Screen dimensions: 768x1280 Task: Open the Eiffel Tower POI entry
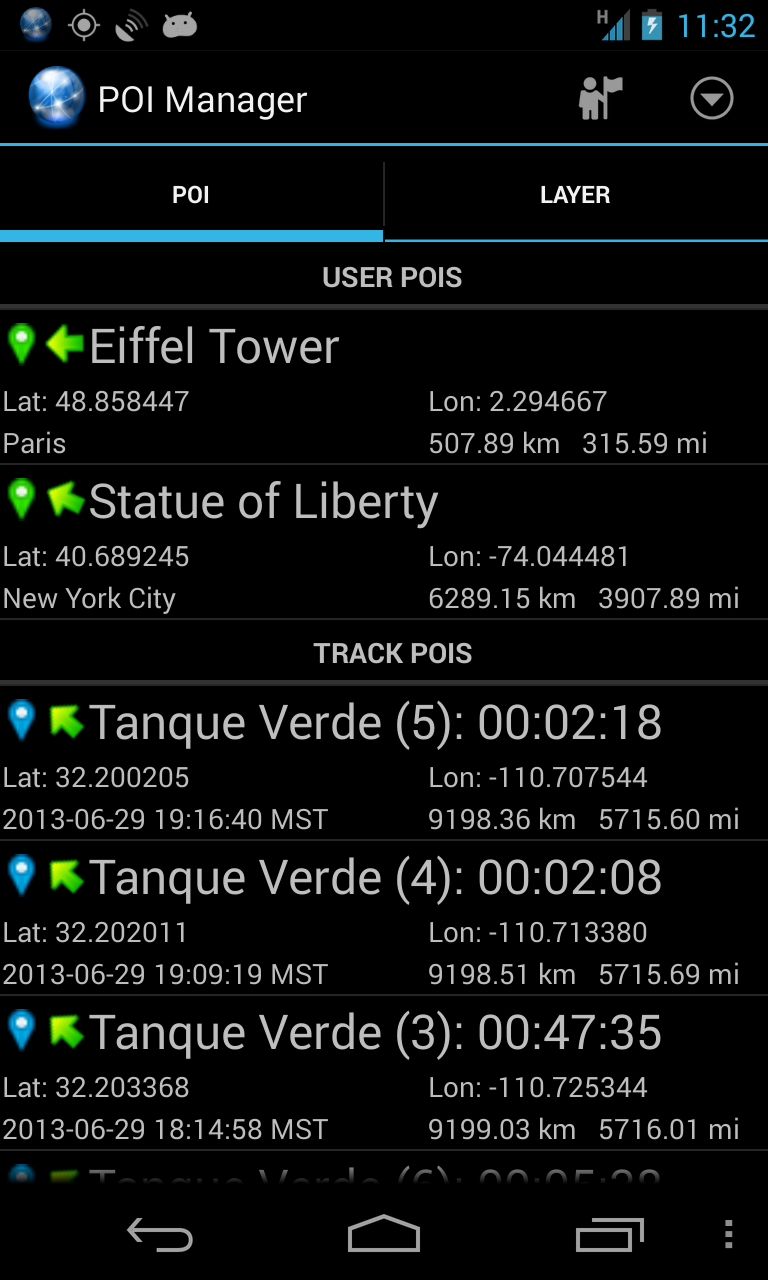pyautogui.click(x=384, y=387)
